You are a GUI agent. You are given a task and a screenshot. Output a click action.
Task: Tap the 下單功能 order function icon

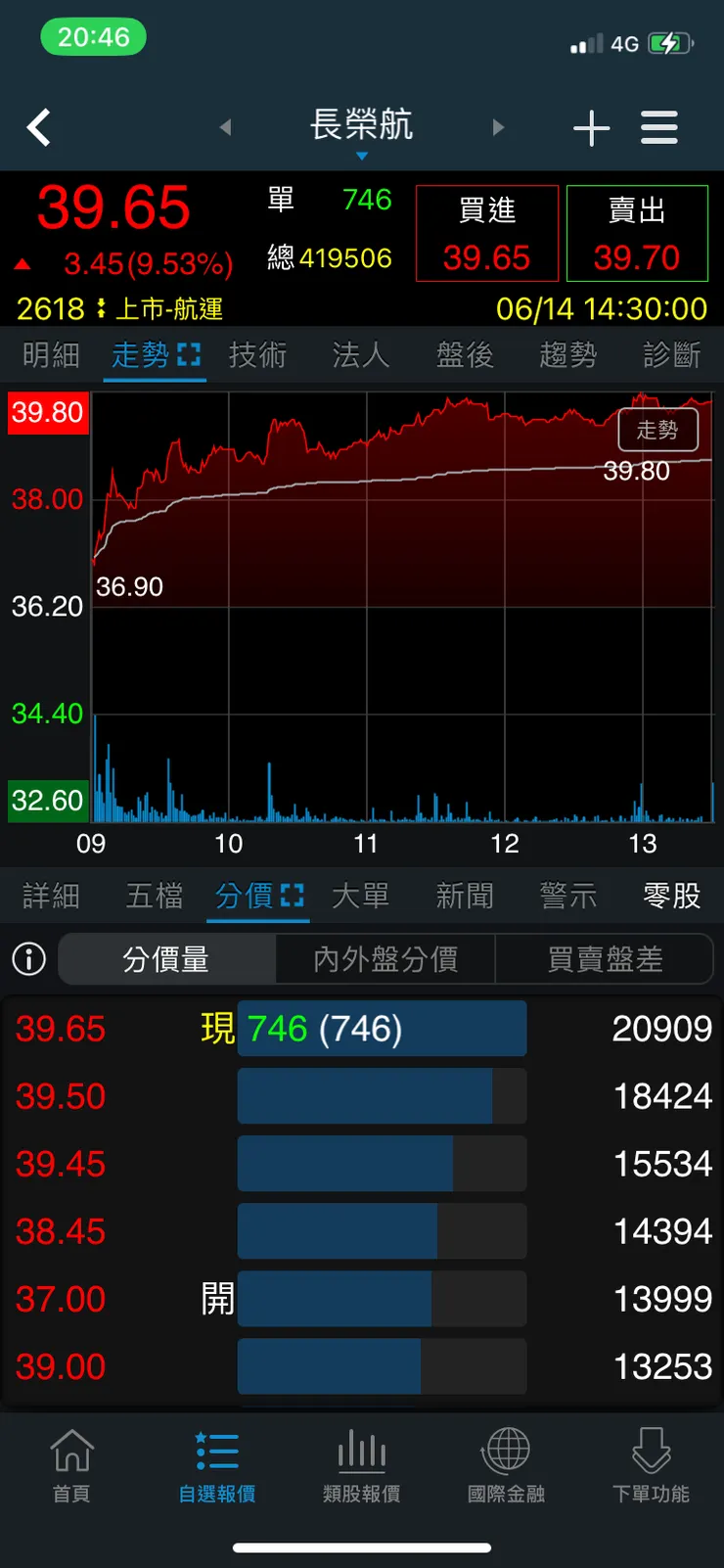[x=651, y=1465]
